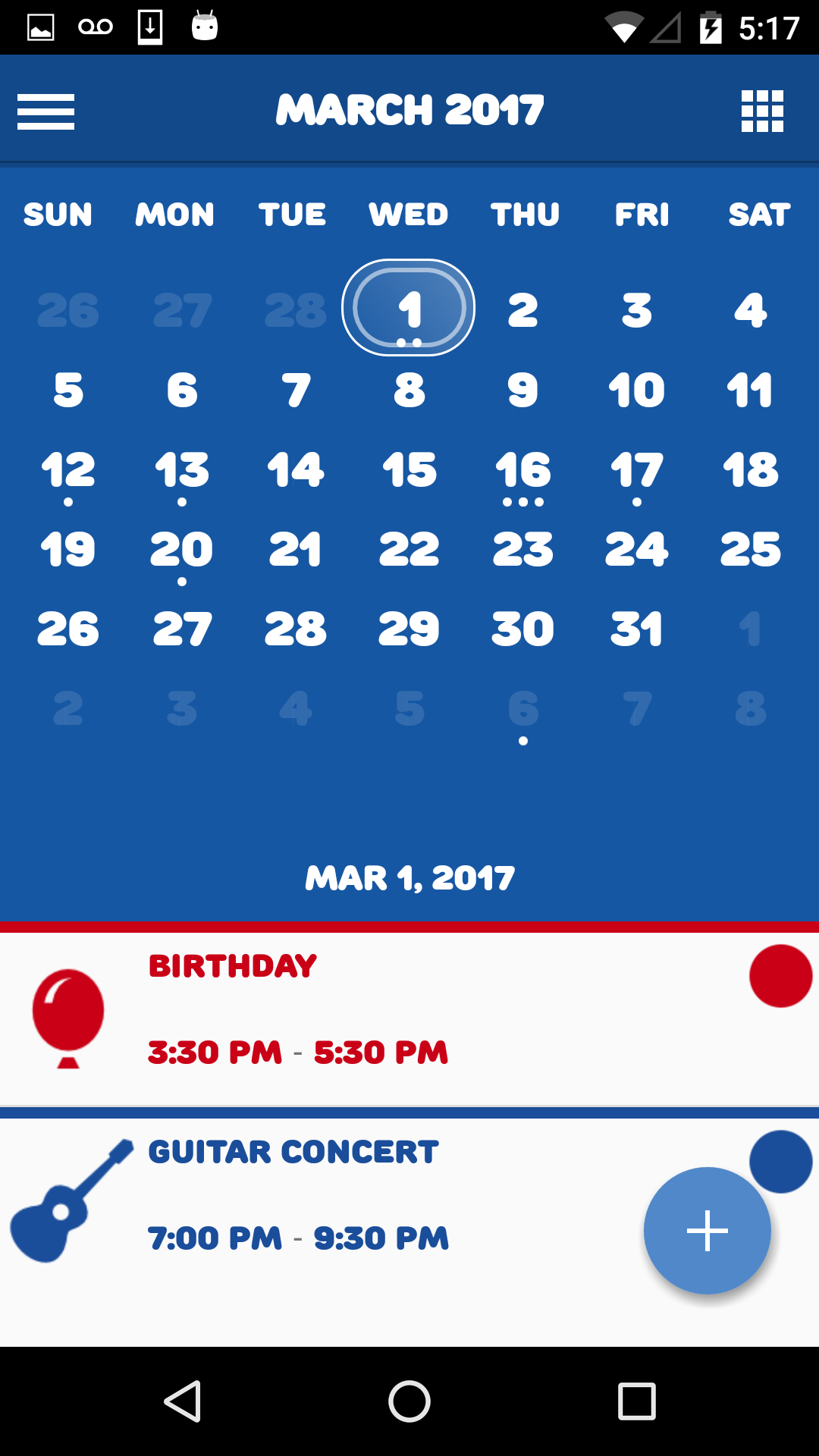Select March 8 on the calendar
Viewport: 819px width, 1456px height.
[x=409, y=391]
